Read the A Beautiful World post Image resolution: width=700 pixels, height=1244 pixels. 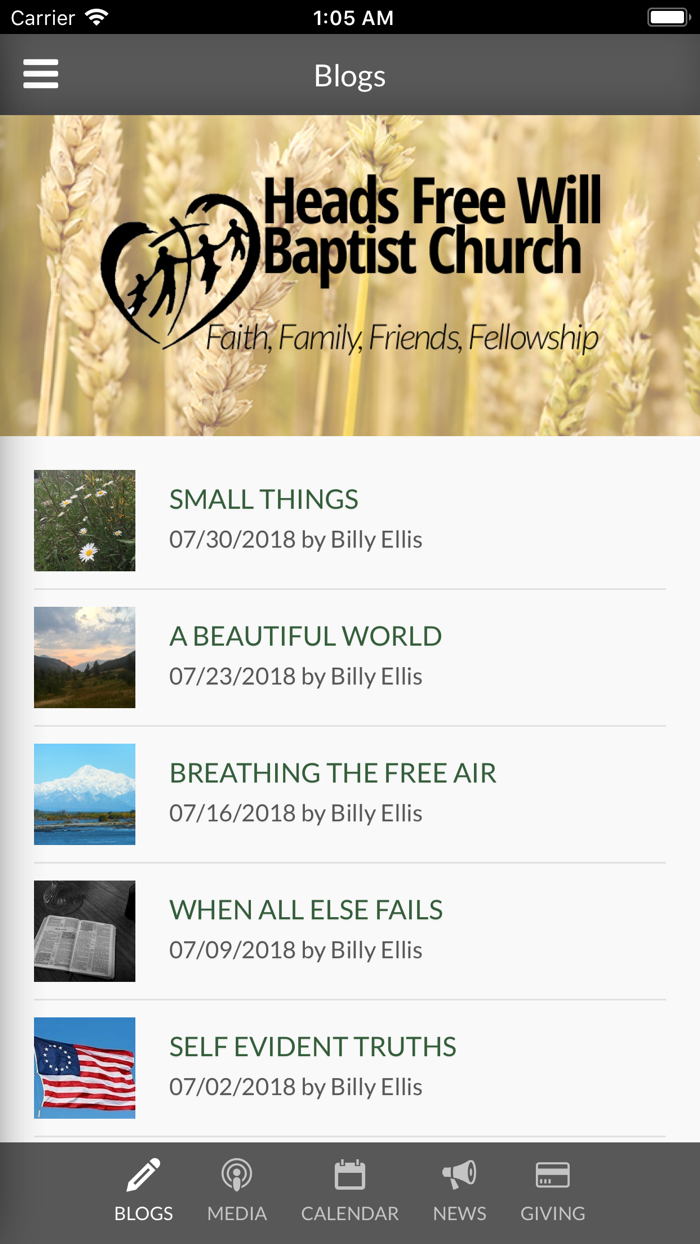305,637
